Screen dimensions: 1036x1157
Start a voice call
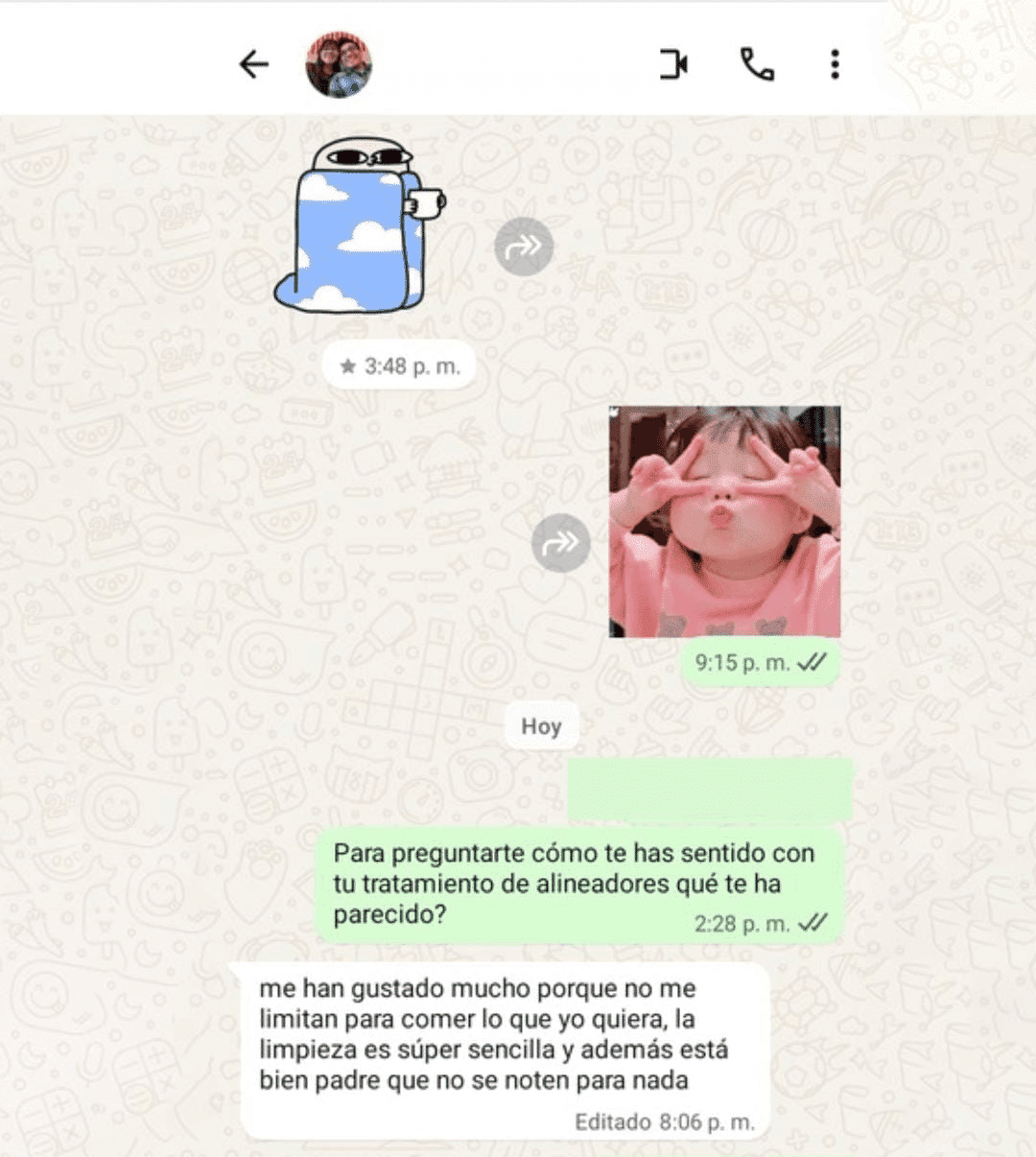point(757,64)
